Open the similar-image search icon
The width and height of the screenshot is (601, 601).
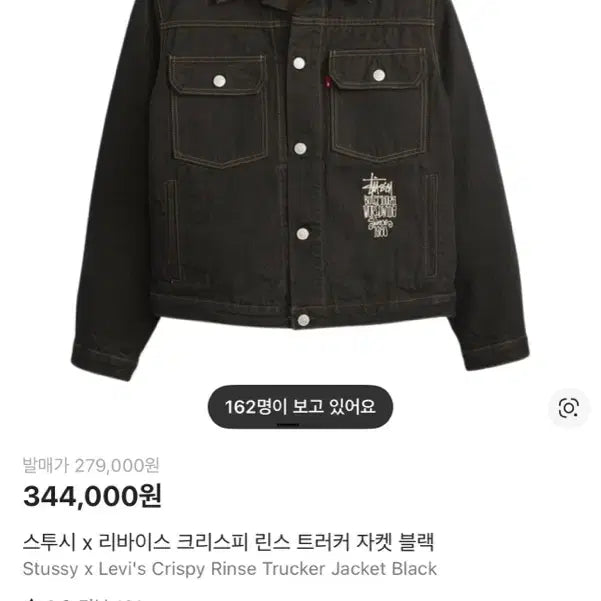[568, 407]
